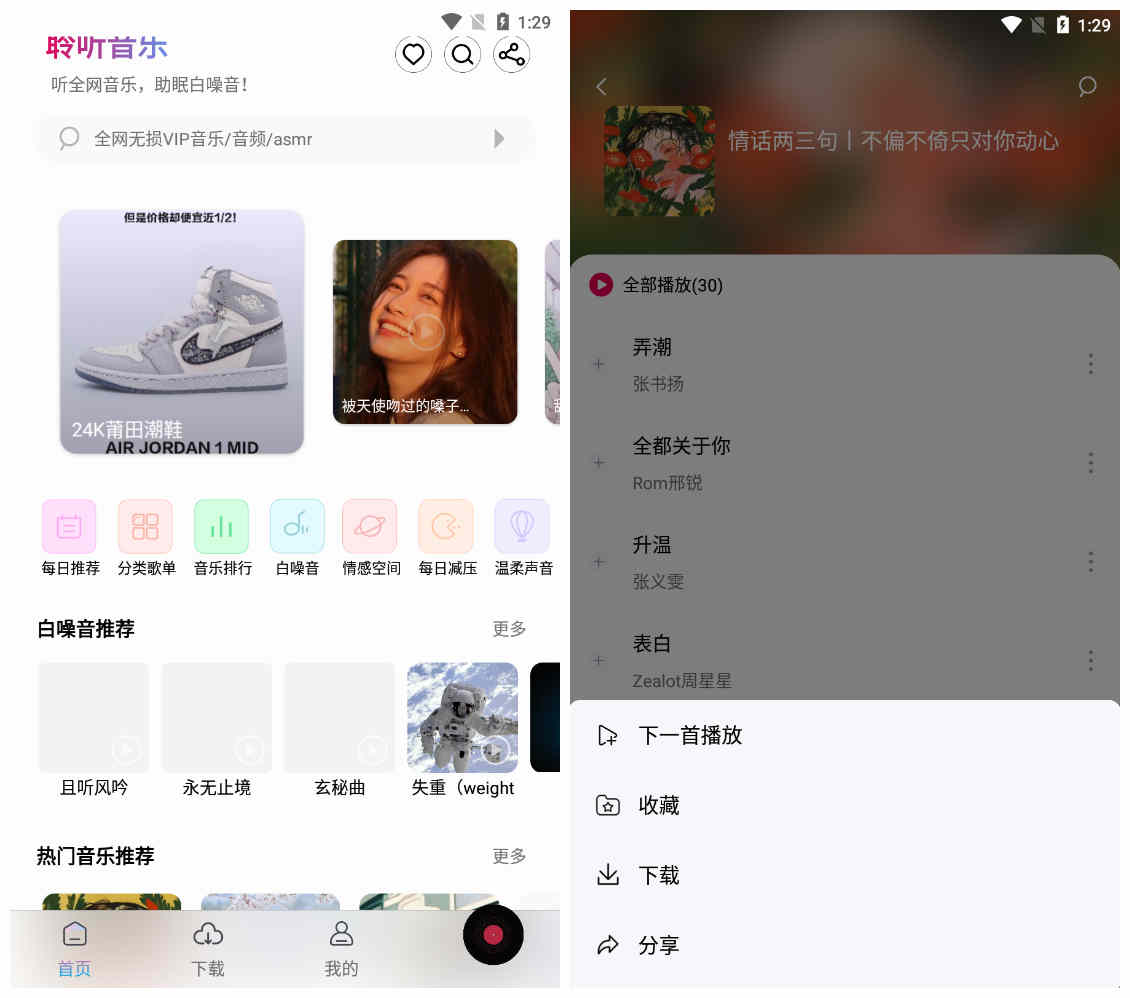
Task: Share the app via share icon
Action: click(511, 54)
